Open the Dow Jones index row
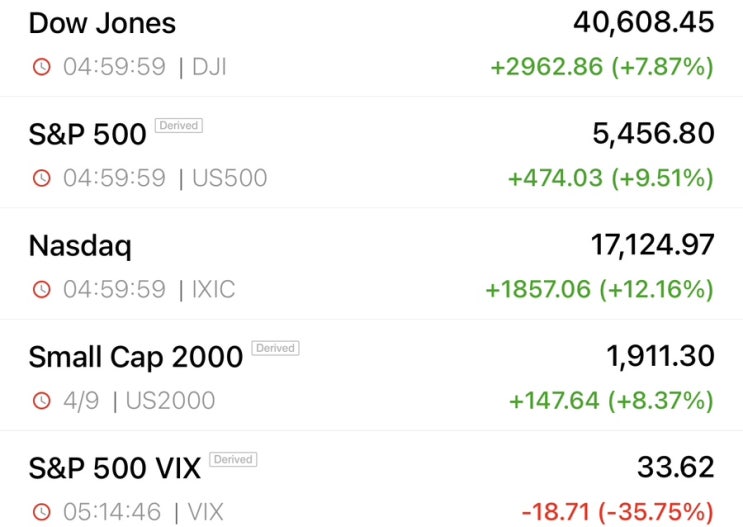This screenshot has width=743, height=527. coord(371,45)
